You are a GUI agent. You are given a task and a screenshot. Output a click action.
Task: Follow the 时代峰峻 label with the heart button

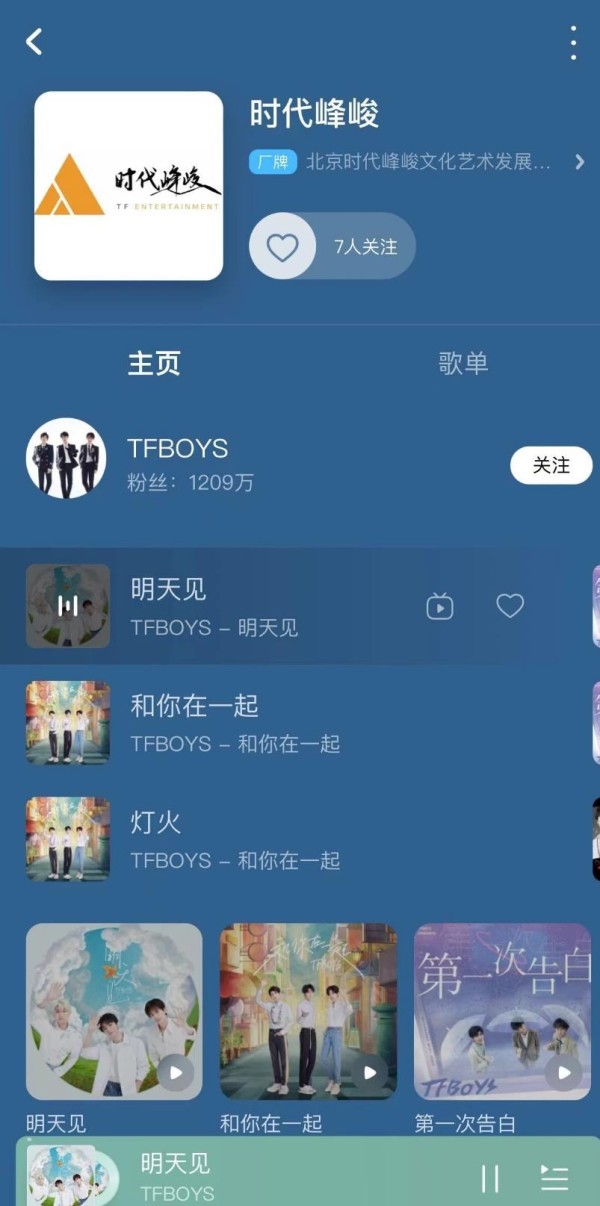pos(283,246)
